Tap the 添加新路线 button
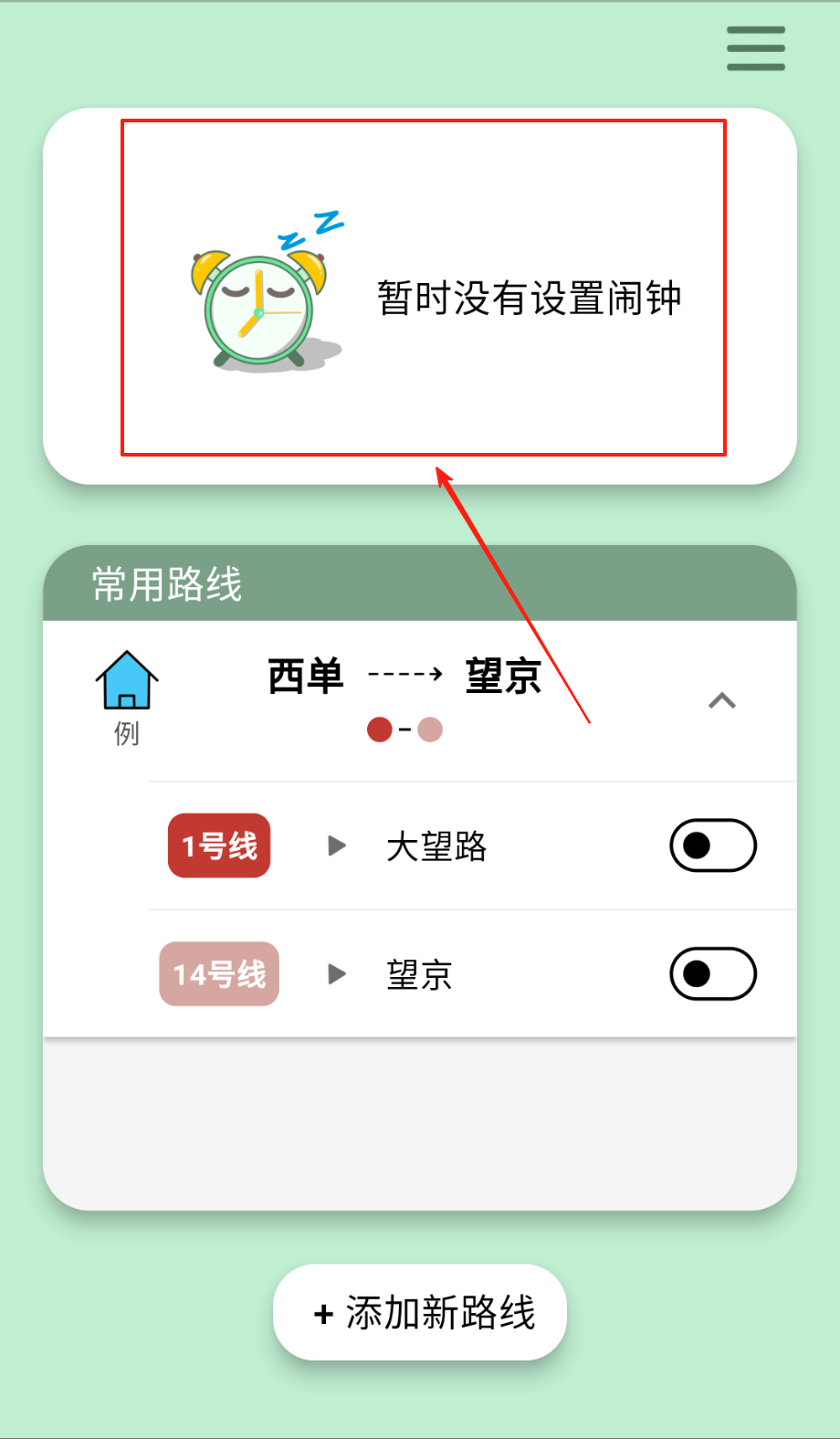The height and width of the screenshot is (1439, 840). (x=420, y=1313)
